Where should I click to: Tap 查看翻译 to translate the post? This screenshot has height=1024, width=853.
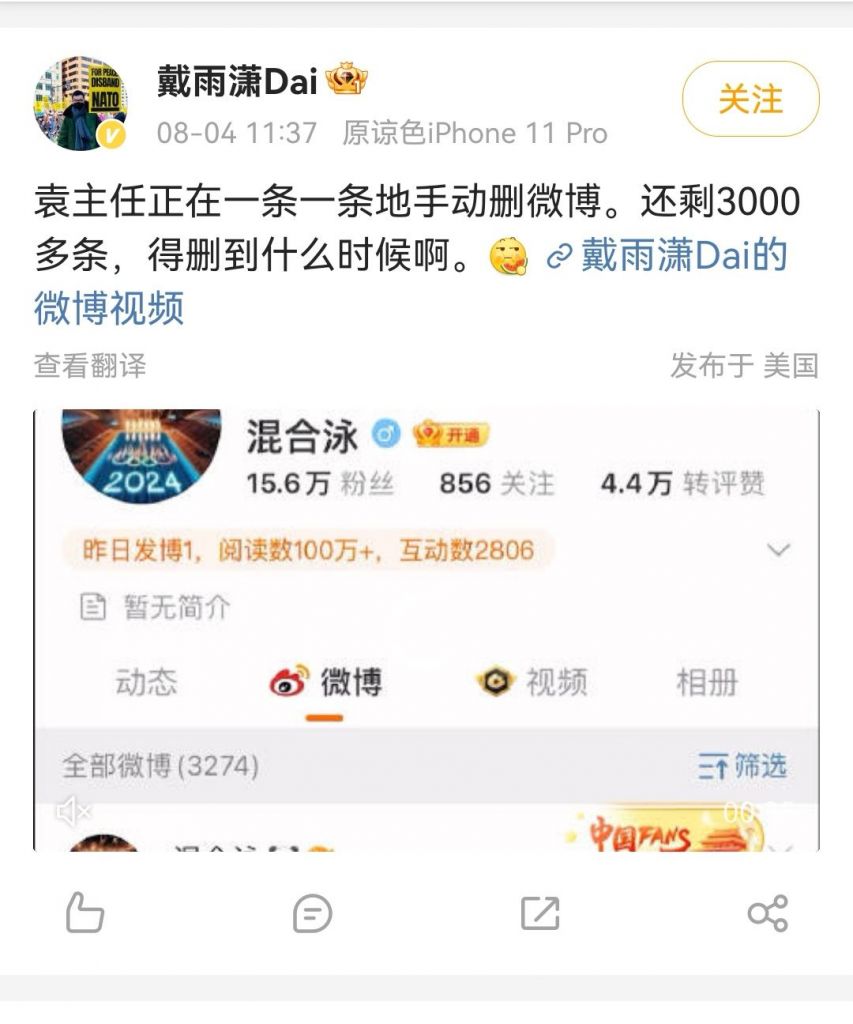click(90, 366)
